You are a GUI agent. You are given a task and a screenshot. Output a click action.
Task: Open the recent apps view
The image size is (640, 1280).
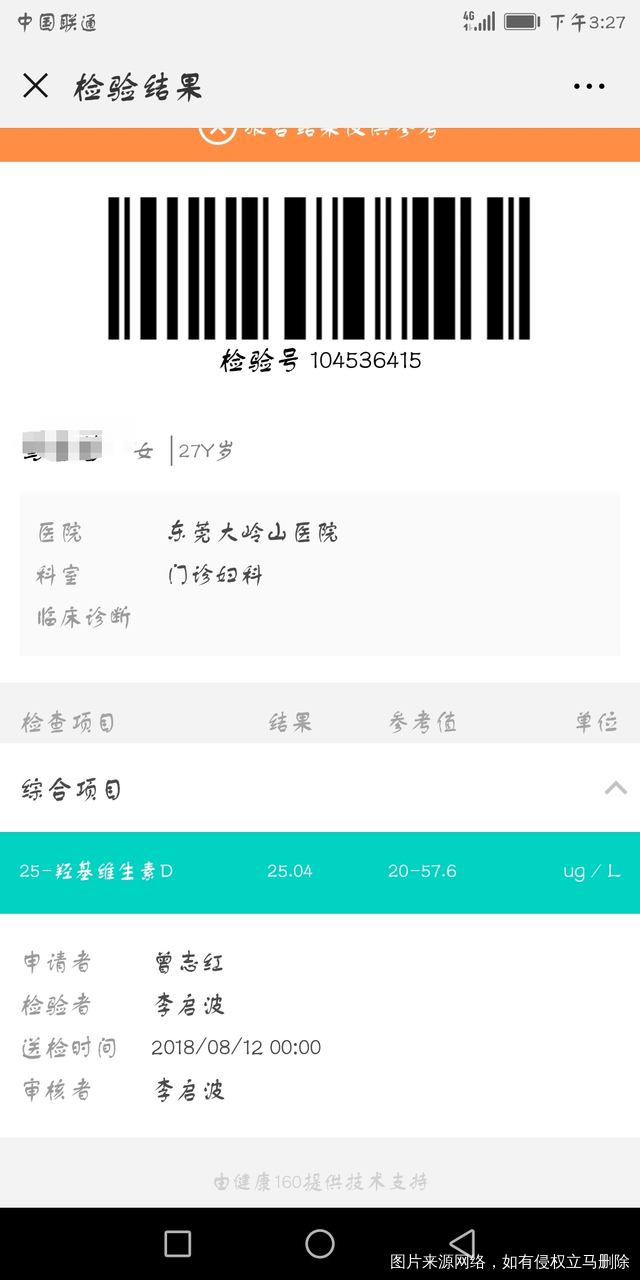click(x=178, y=1243)
